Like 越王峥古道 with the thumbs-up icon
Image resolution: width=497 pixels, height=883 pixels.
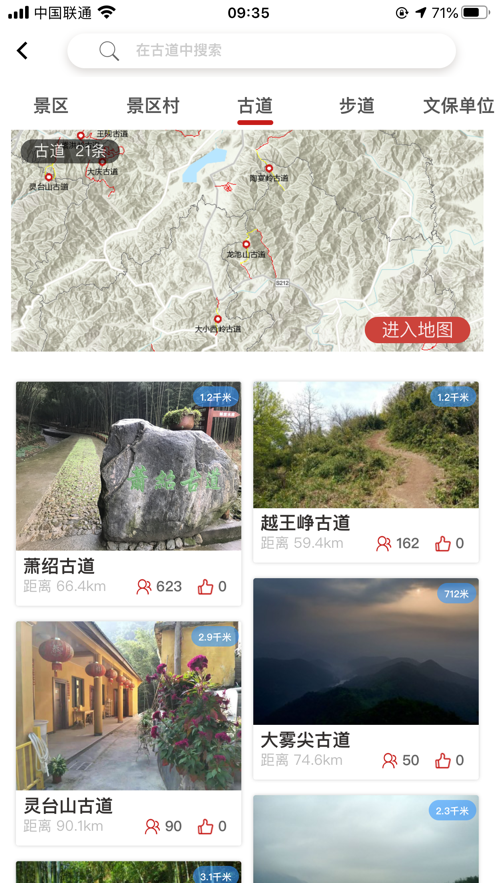pyautogui.click(x=443, y=543)
